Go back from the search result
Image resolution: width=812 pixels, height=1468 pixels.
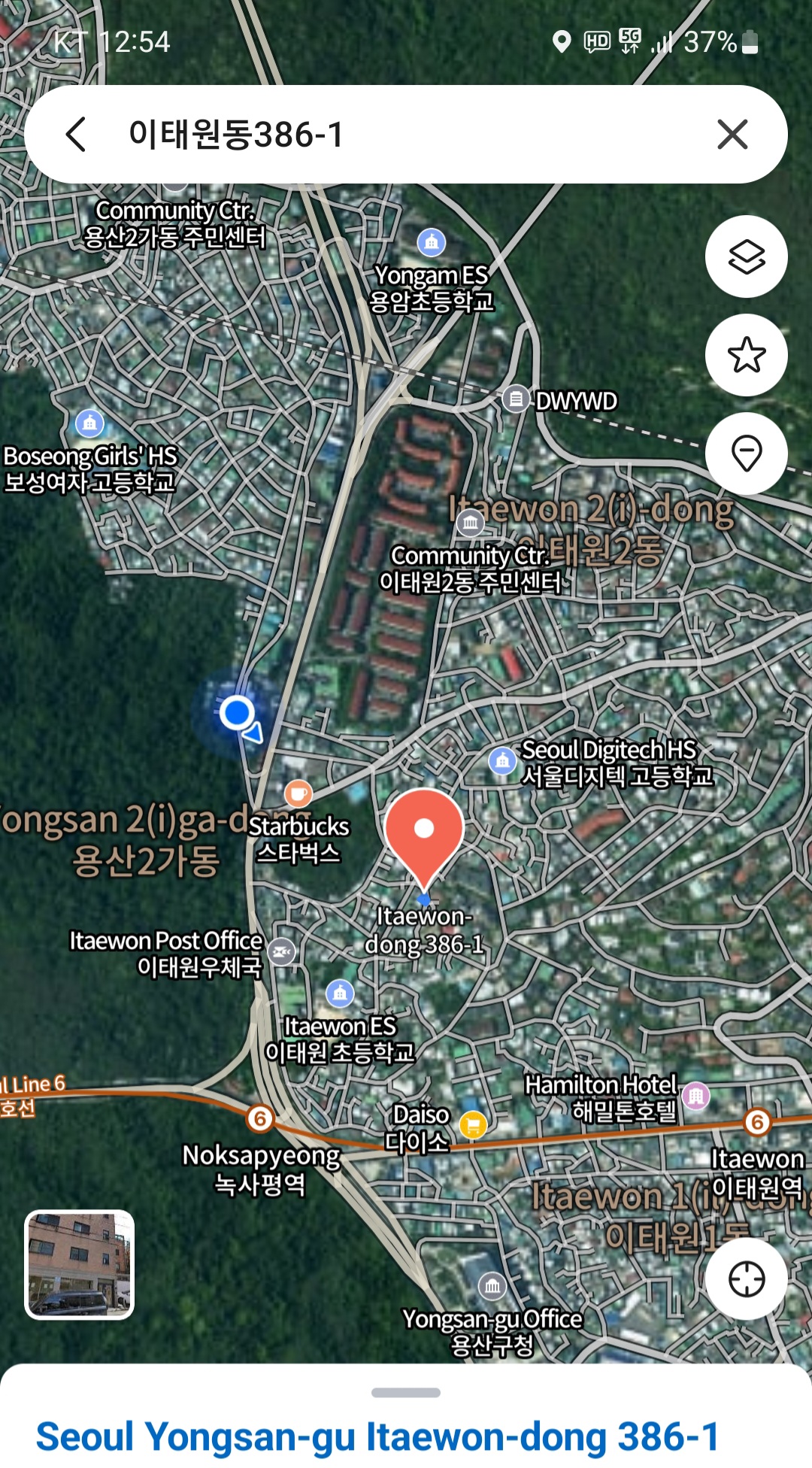coord(77,135)
